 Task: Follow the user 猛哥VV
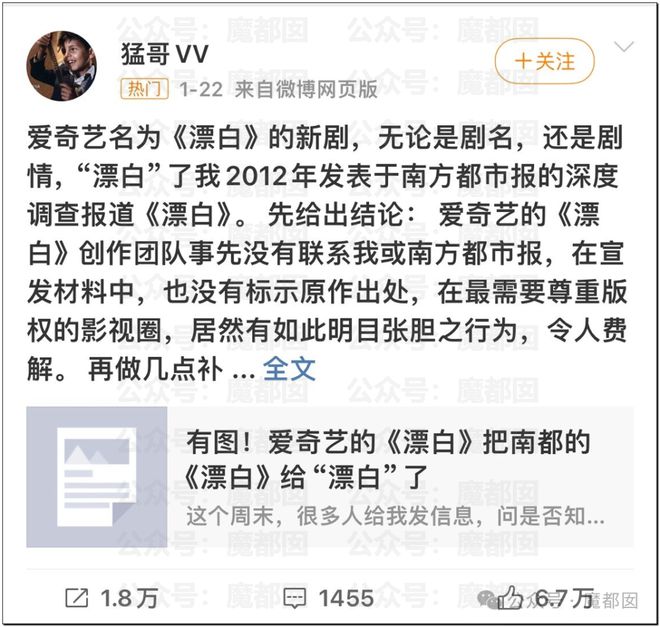pos(544,60)
